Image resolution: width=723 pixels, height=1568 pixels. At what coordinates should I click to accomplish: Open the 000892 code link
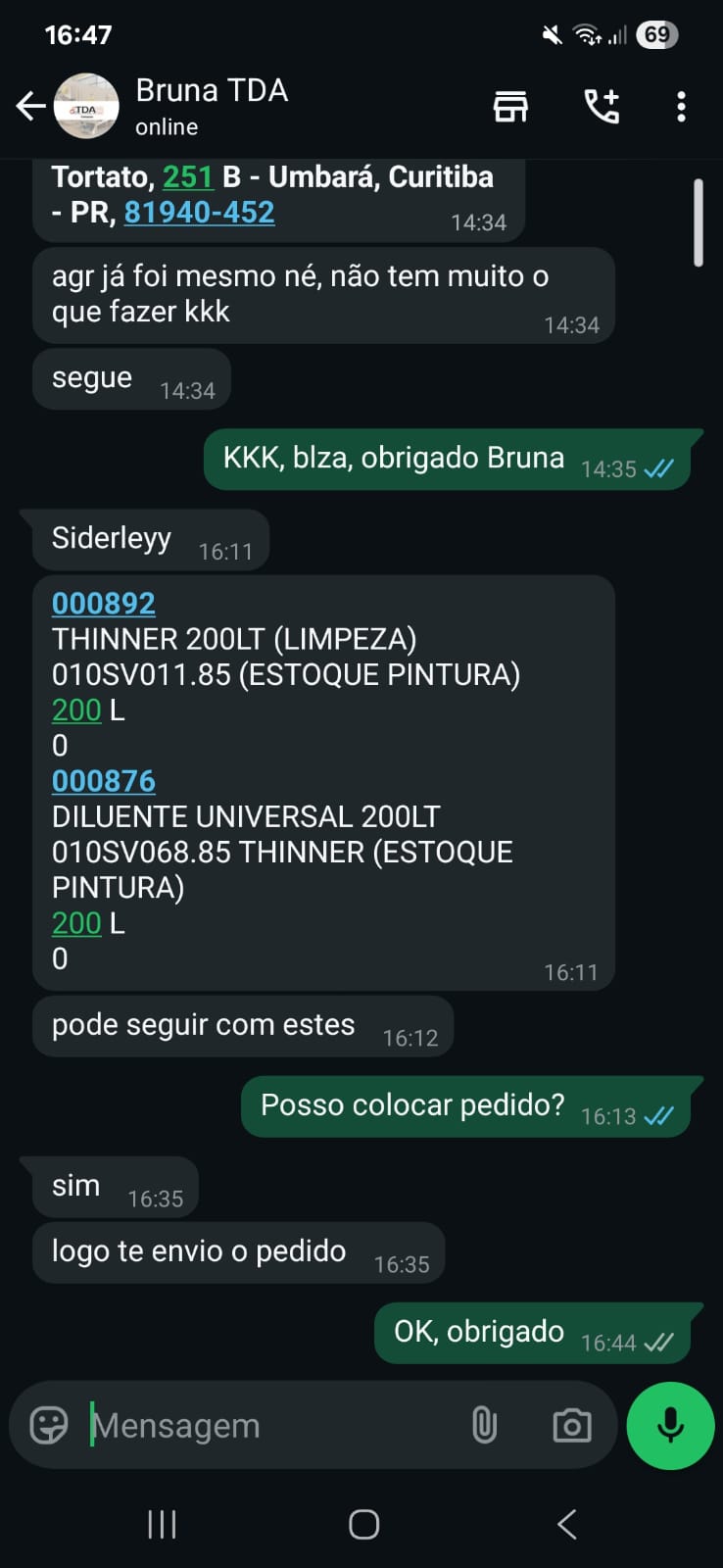point(104,604)
